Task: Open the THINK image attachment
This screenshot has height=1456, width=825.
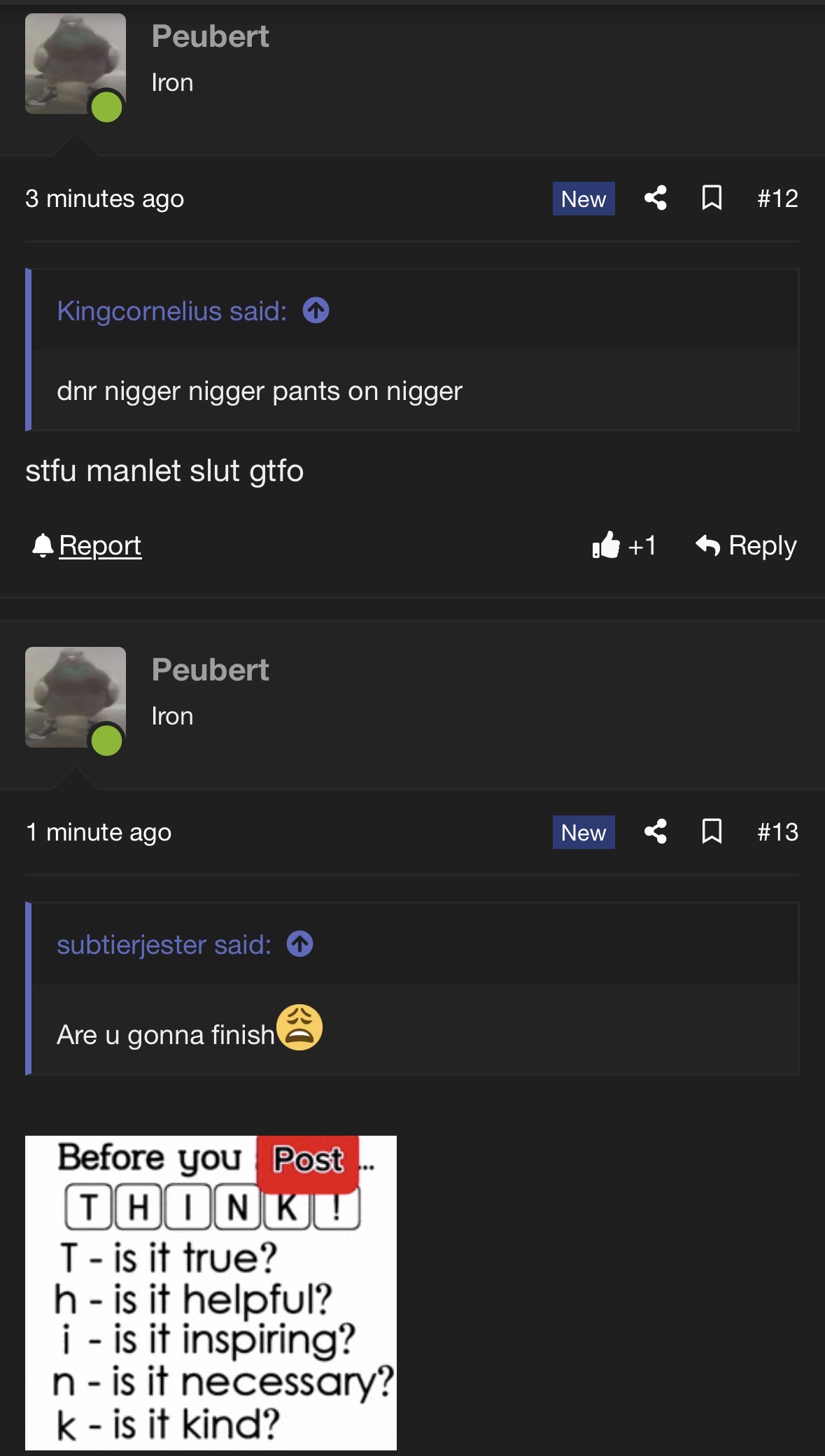Action: tap(211, 1292)
